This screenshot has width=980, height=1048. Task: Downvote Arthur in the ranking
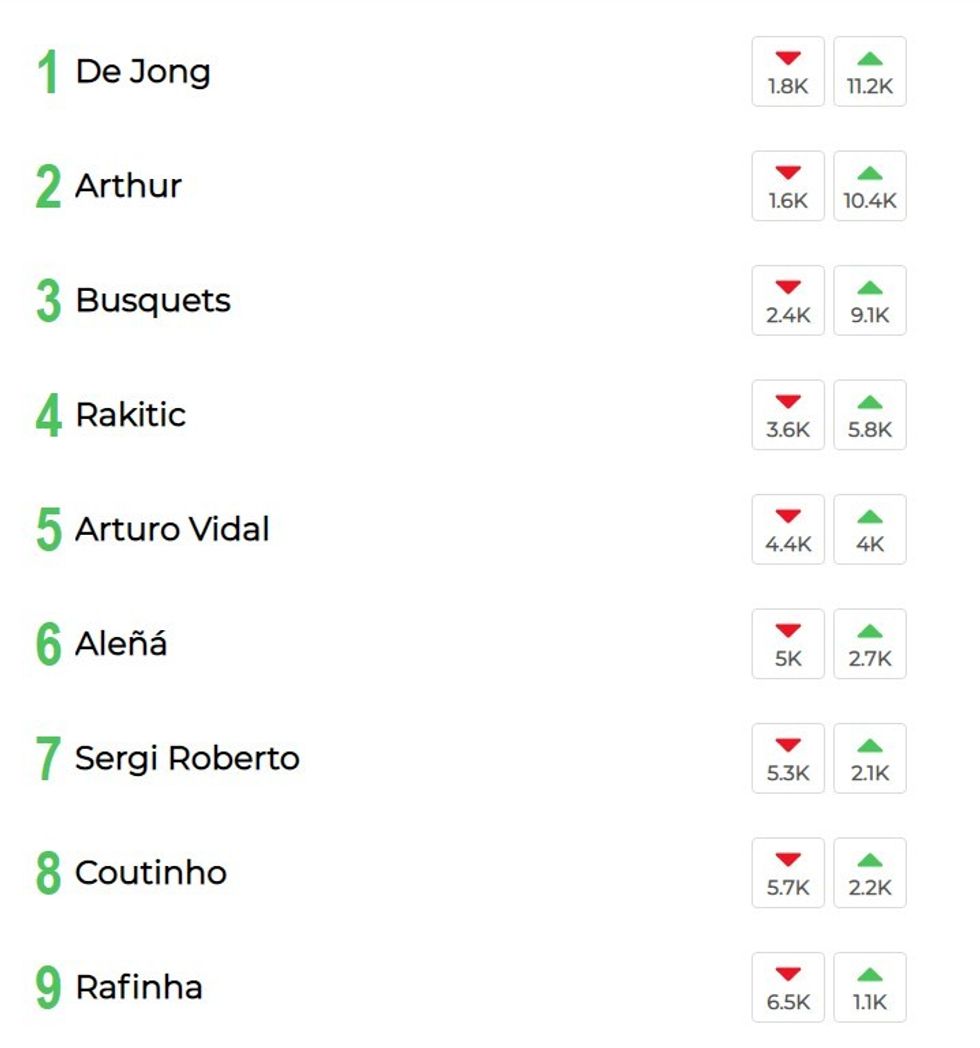click(x=788, y=186)
